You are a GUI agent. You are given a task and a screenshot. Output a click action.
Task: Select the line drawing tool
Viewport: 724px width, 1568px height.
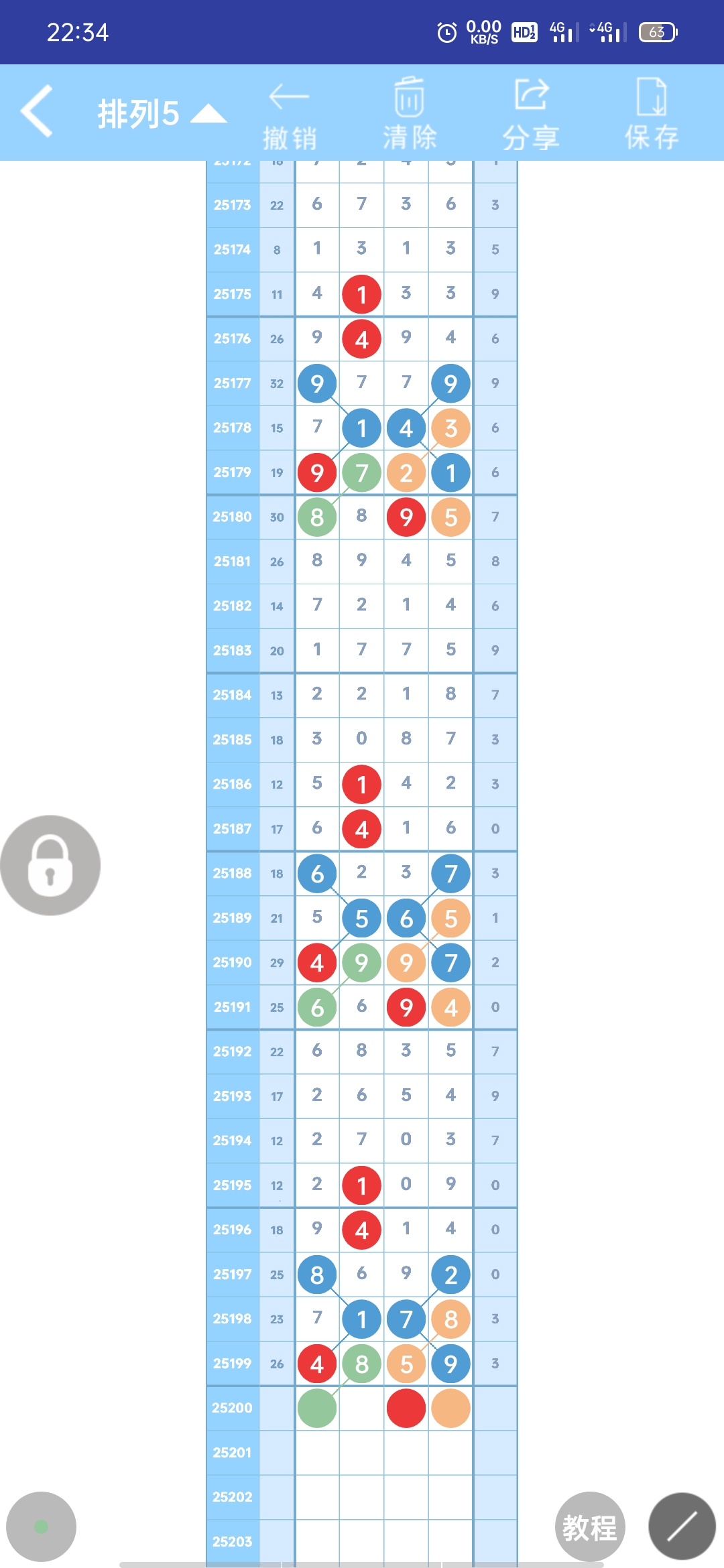[682, 1526]
